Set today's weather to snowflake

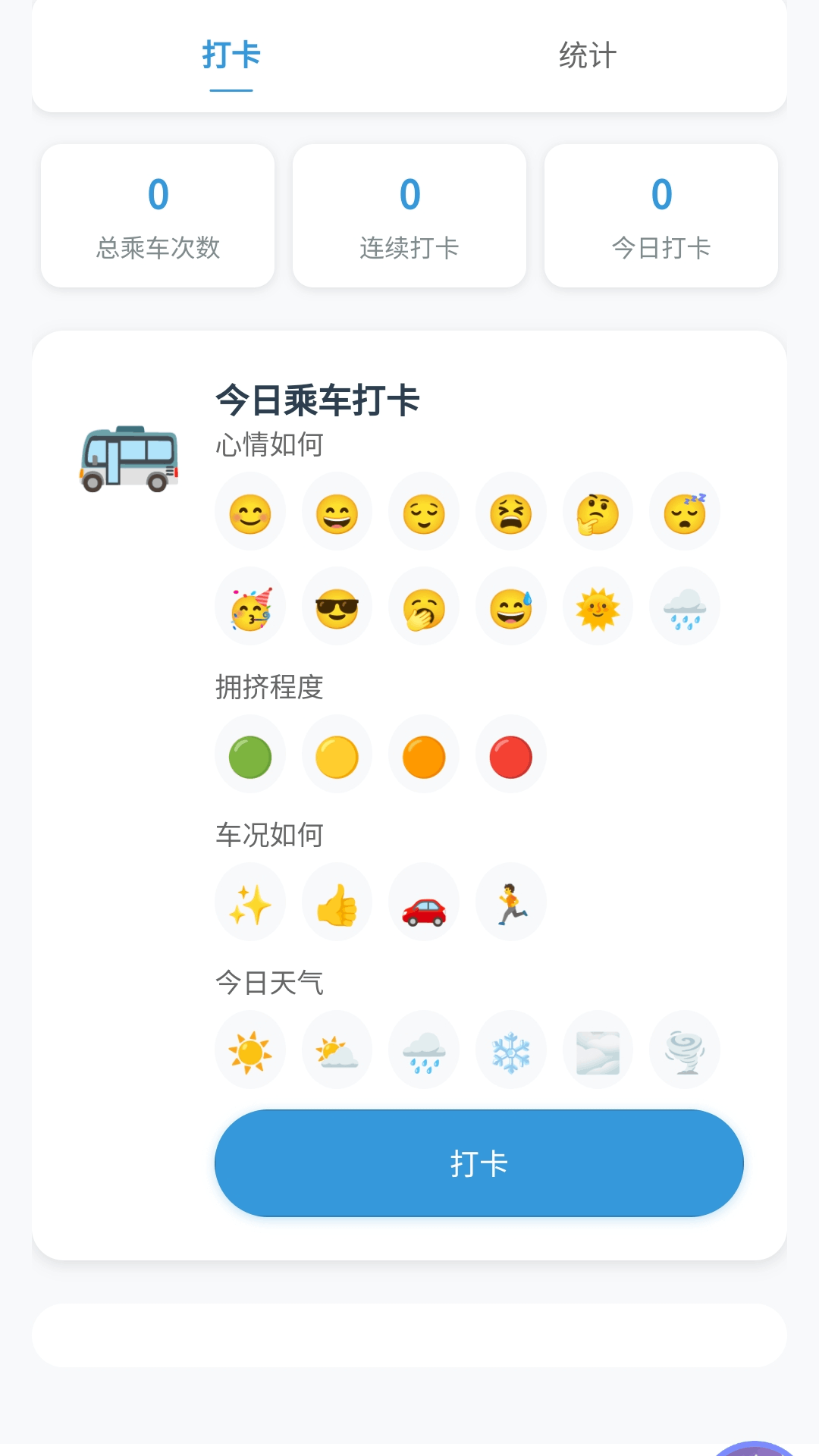[511, 1052]
